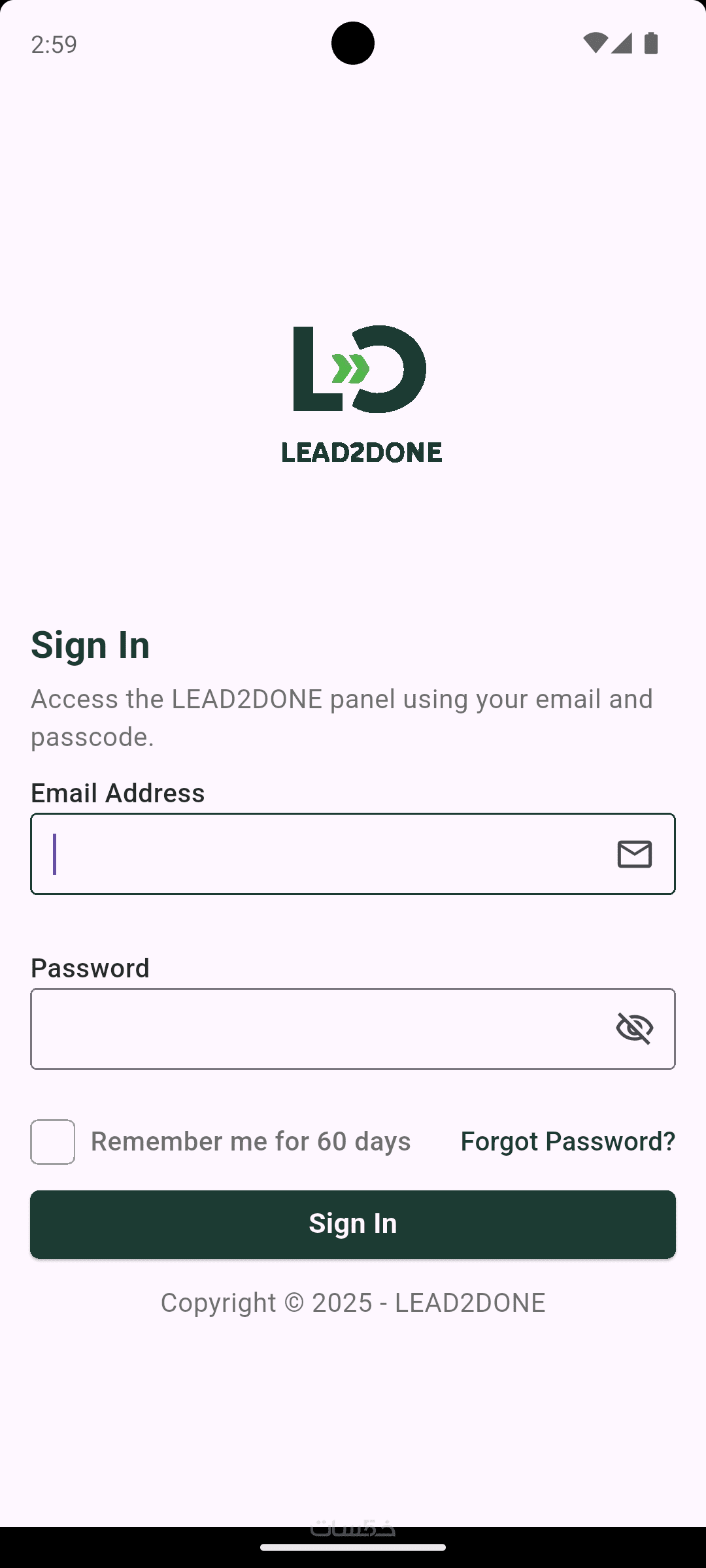The image size is (706, 1568).
Task: Tap the Password input field
Action: click(x=320, y=1029)
